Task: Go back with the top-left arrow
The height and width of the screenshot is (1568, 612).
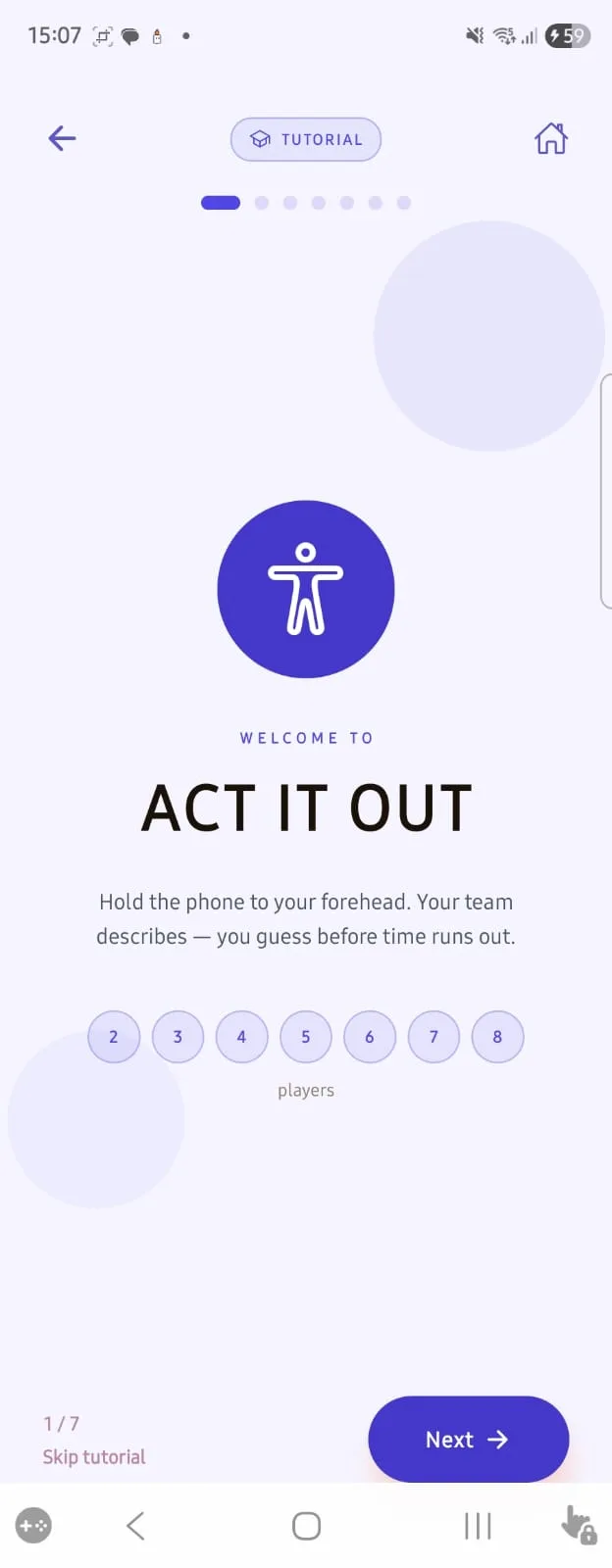Action: [62, 138]
